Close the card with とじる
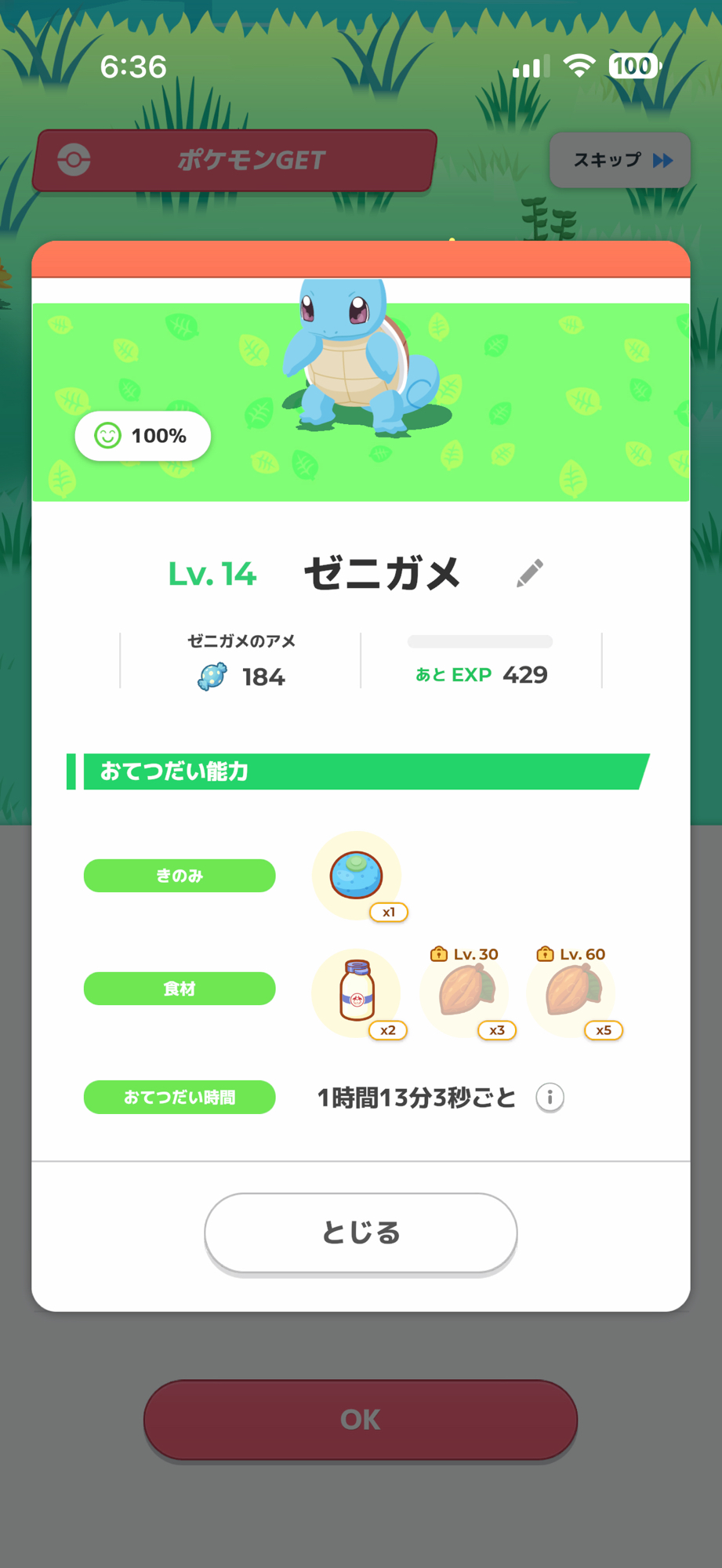722x1568 pixels. point(361,1232)
